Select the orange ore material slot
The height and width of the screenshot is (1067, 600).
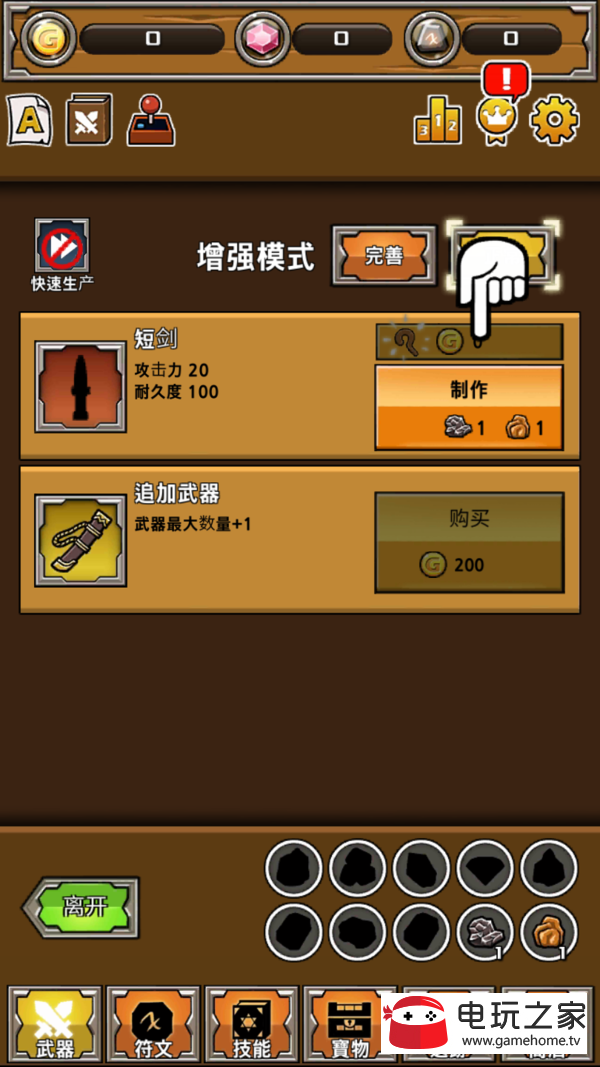[548, 932]
